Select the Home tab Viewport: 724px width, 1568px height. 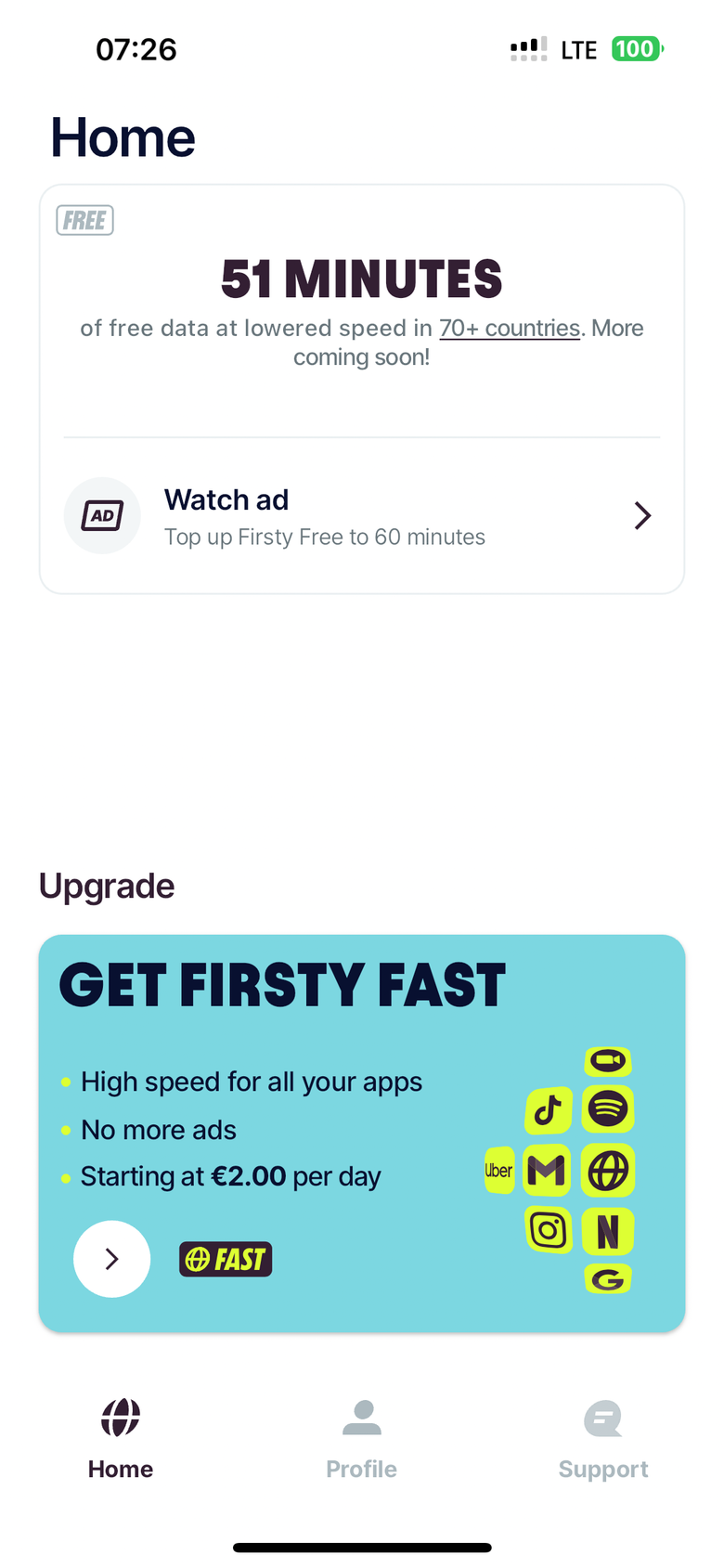[x=121, y=1439]
